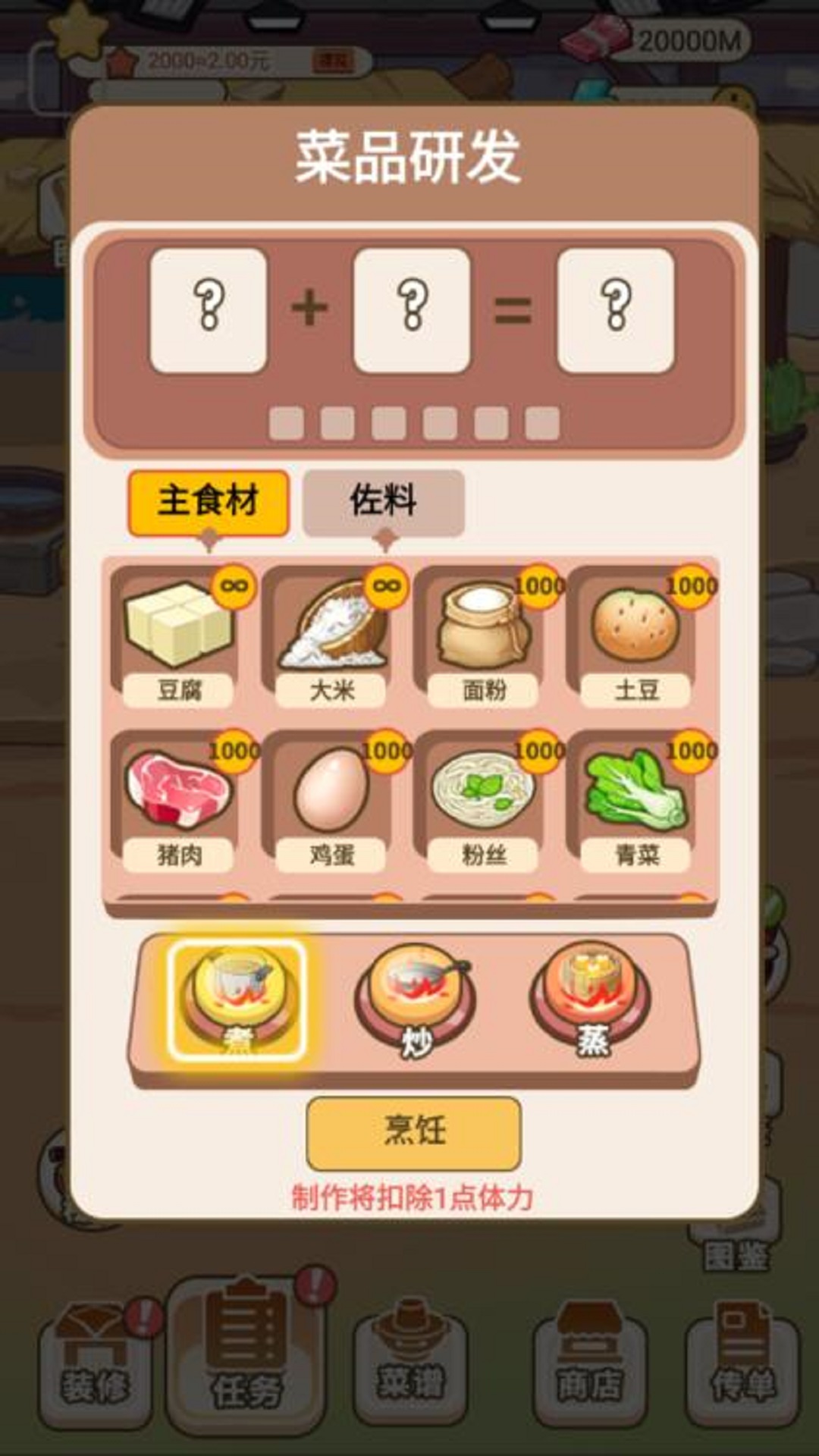Tap the first ingredient slot
Screen dimensions: 819x1456
pyautogui.click(x=209, y=310)
